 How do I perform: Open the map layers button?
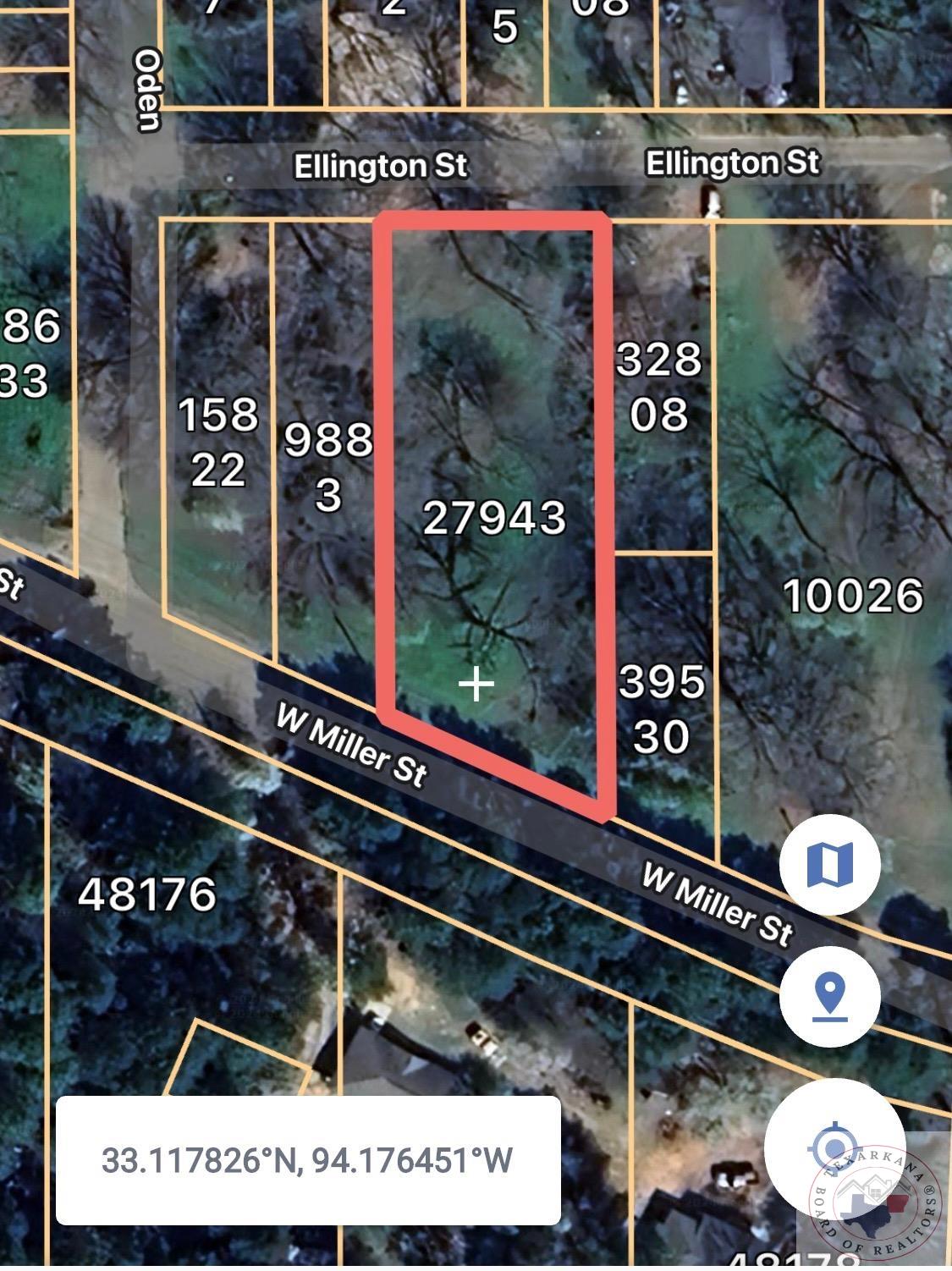click(x=829, y=864)
